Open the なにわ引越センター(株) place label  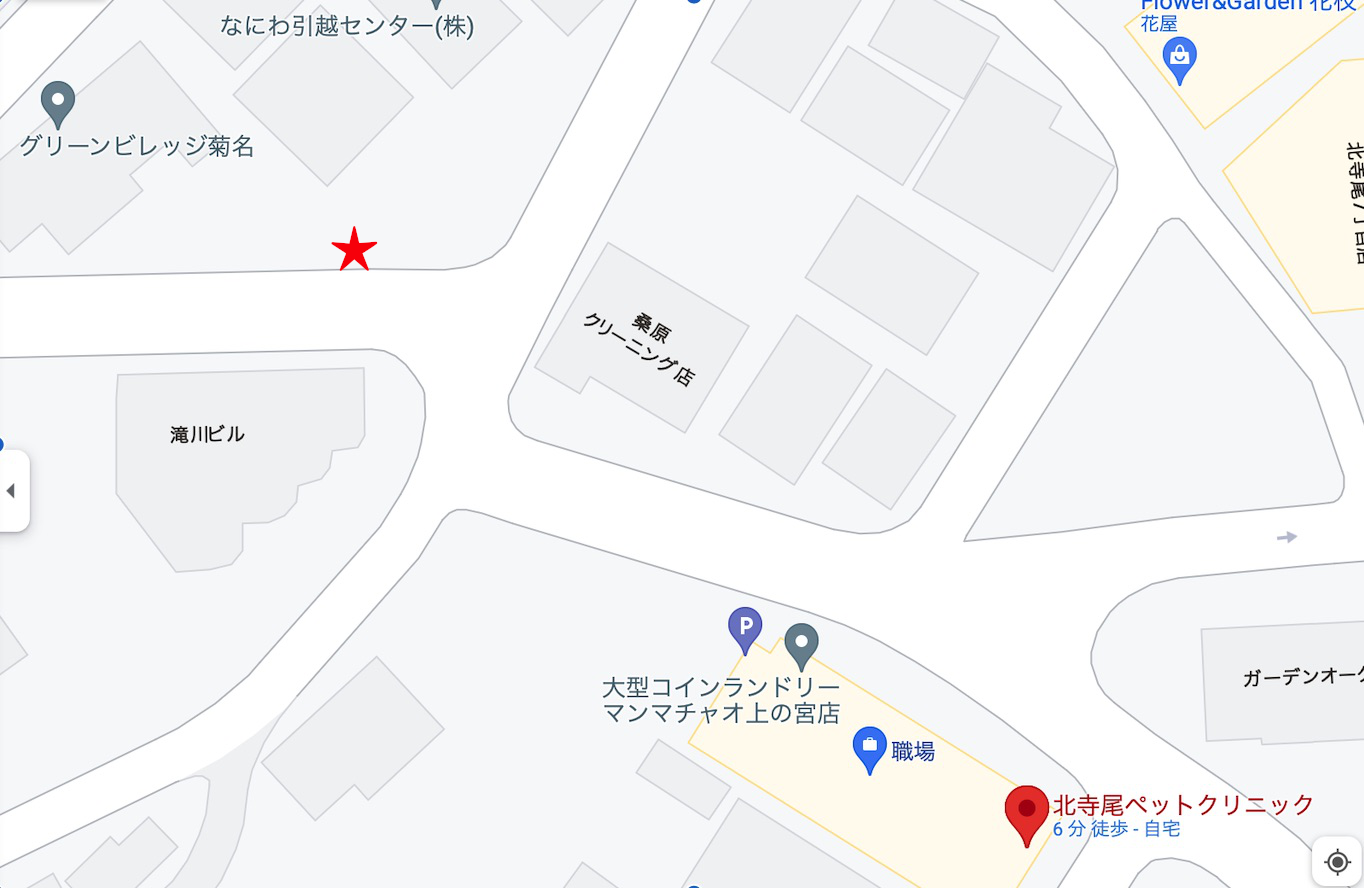coord(347,27)
